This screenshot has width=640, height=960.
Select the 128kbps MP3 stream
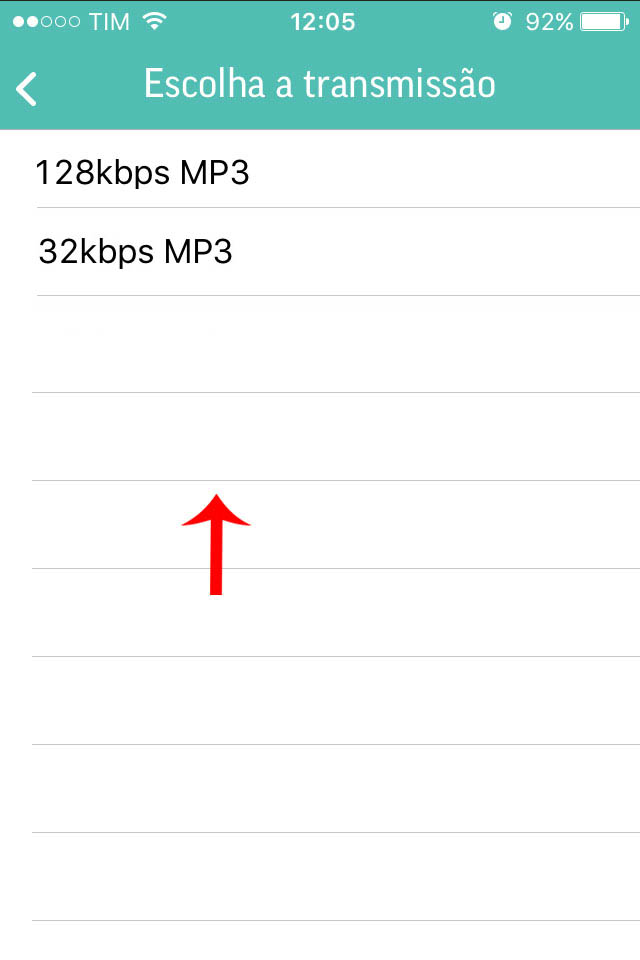pyautogui.click(x=142, y=173)
